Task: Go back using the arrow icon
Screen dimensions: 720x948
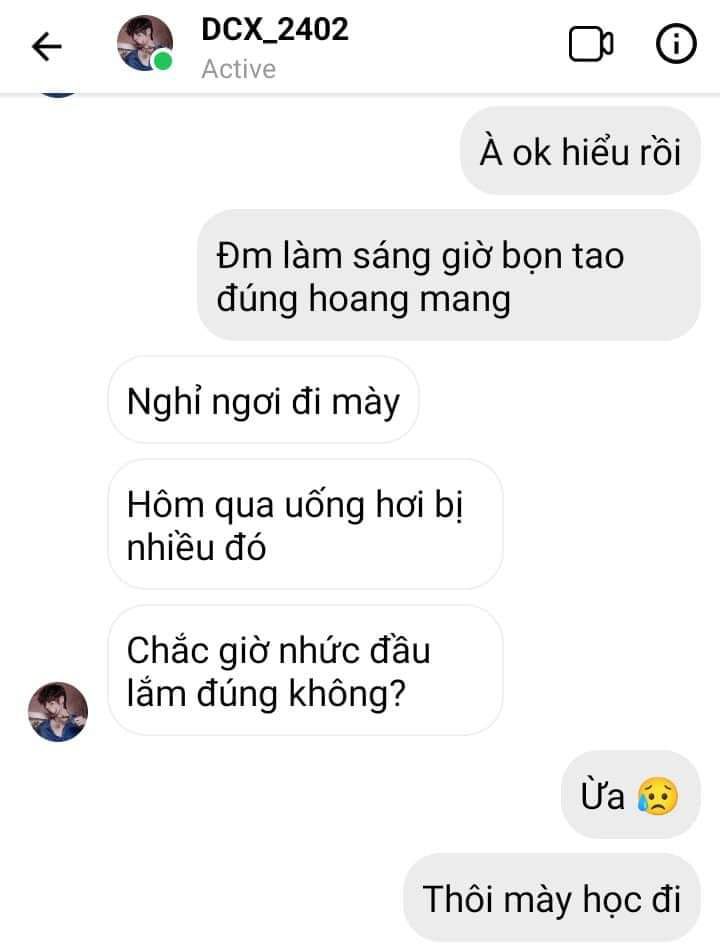Action: tap(46, 46)
